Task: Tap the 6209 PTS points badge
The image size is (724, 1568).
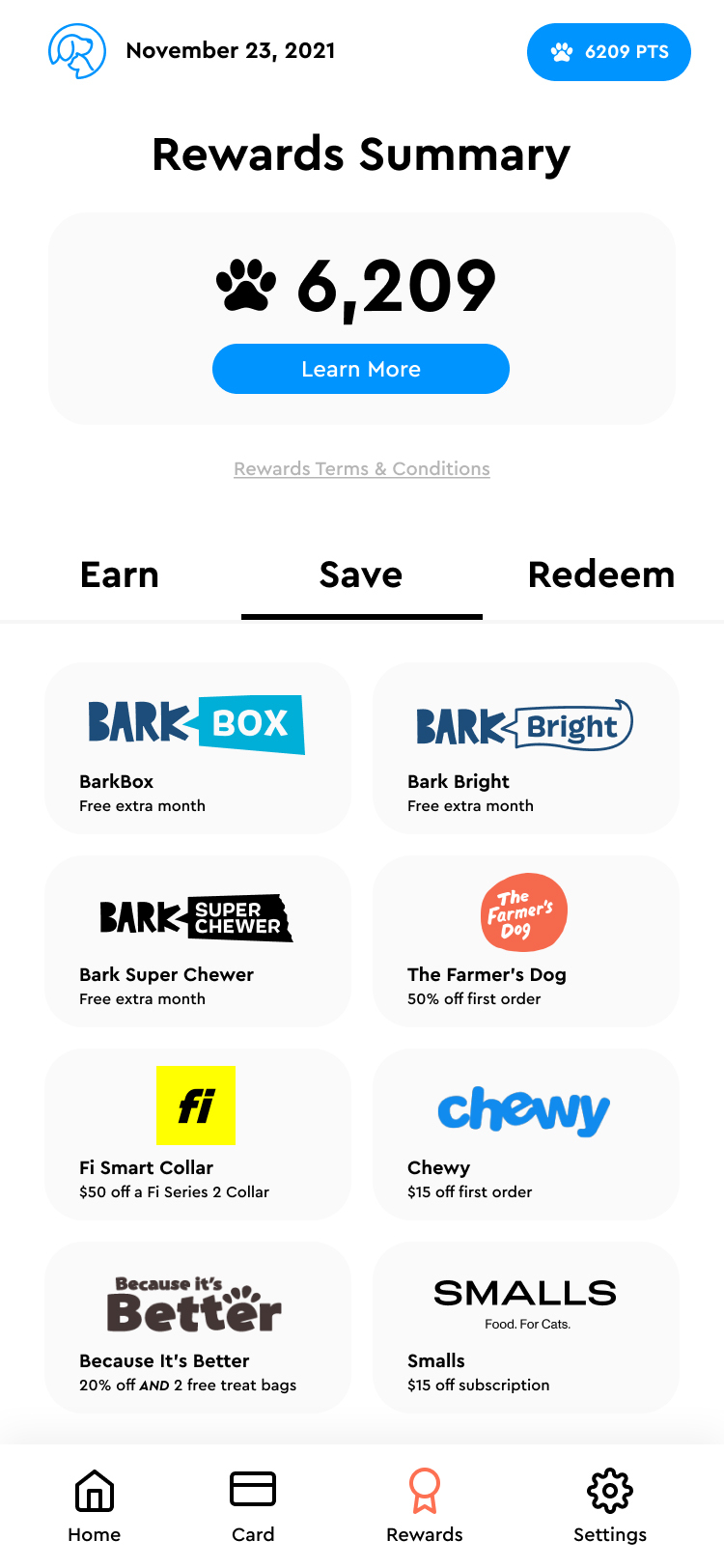Action: click(x=608, y=52)
